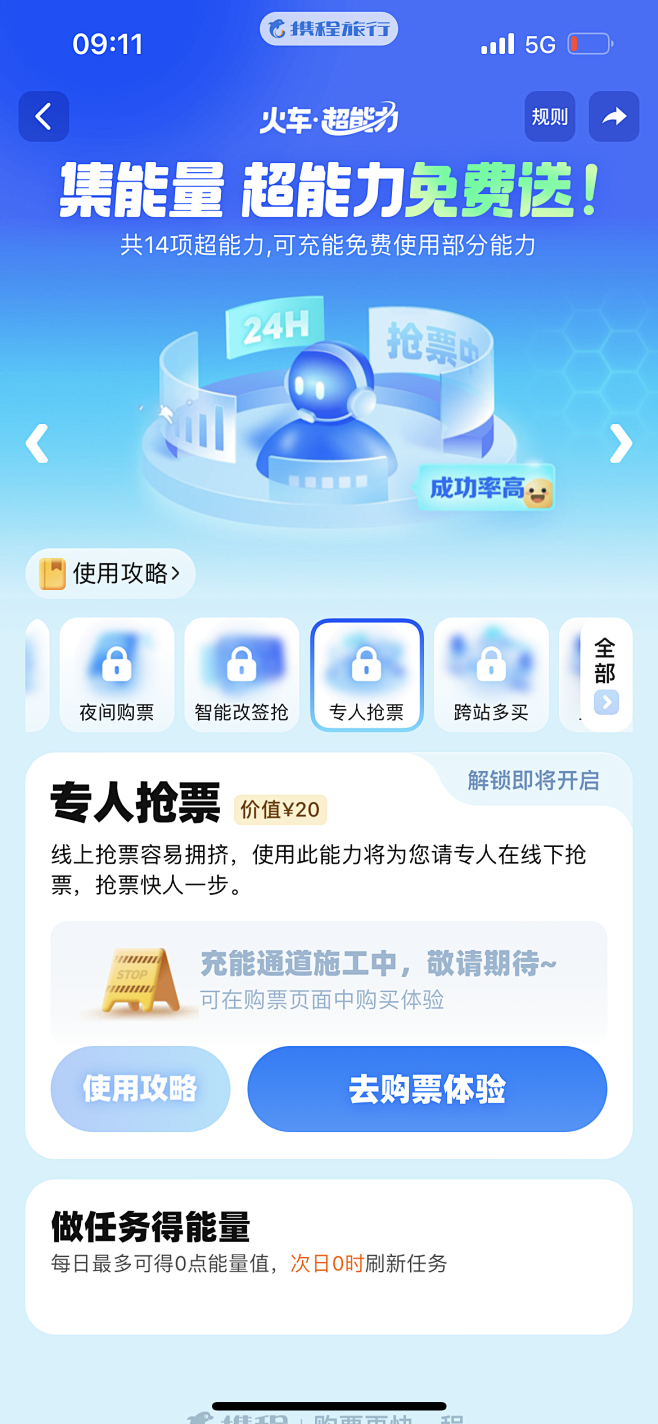Image resolution: width=658 pixels, height=1424 pixels.
Task: Show the previous carousel slide with the left arrow
Action: pyautogui.click(x=37, y=443)
